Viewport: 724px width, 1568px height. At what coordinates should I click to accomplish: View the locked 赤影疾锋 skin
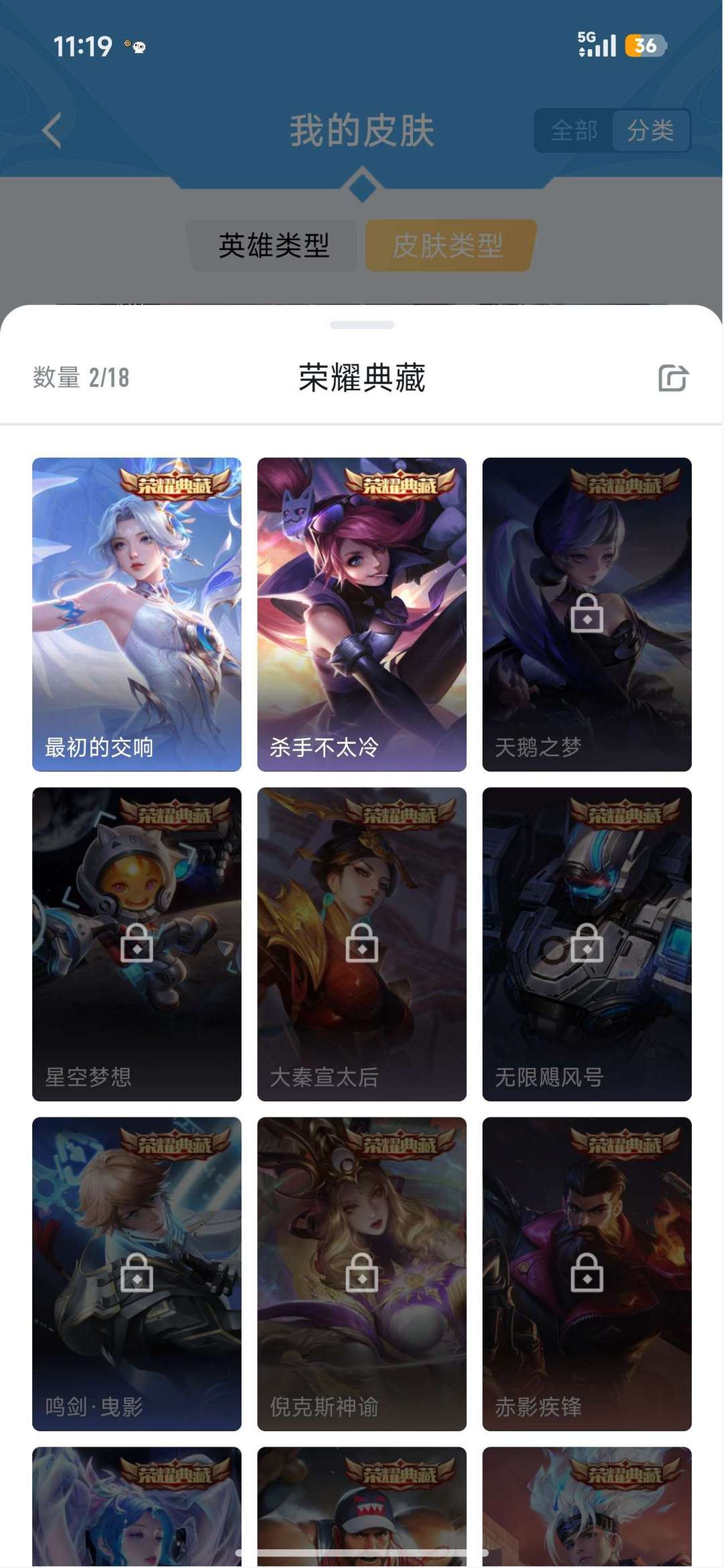coord(587,1273)
